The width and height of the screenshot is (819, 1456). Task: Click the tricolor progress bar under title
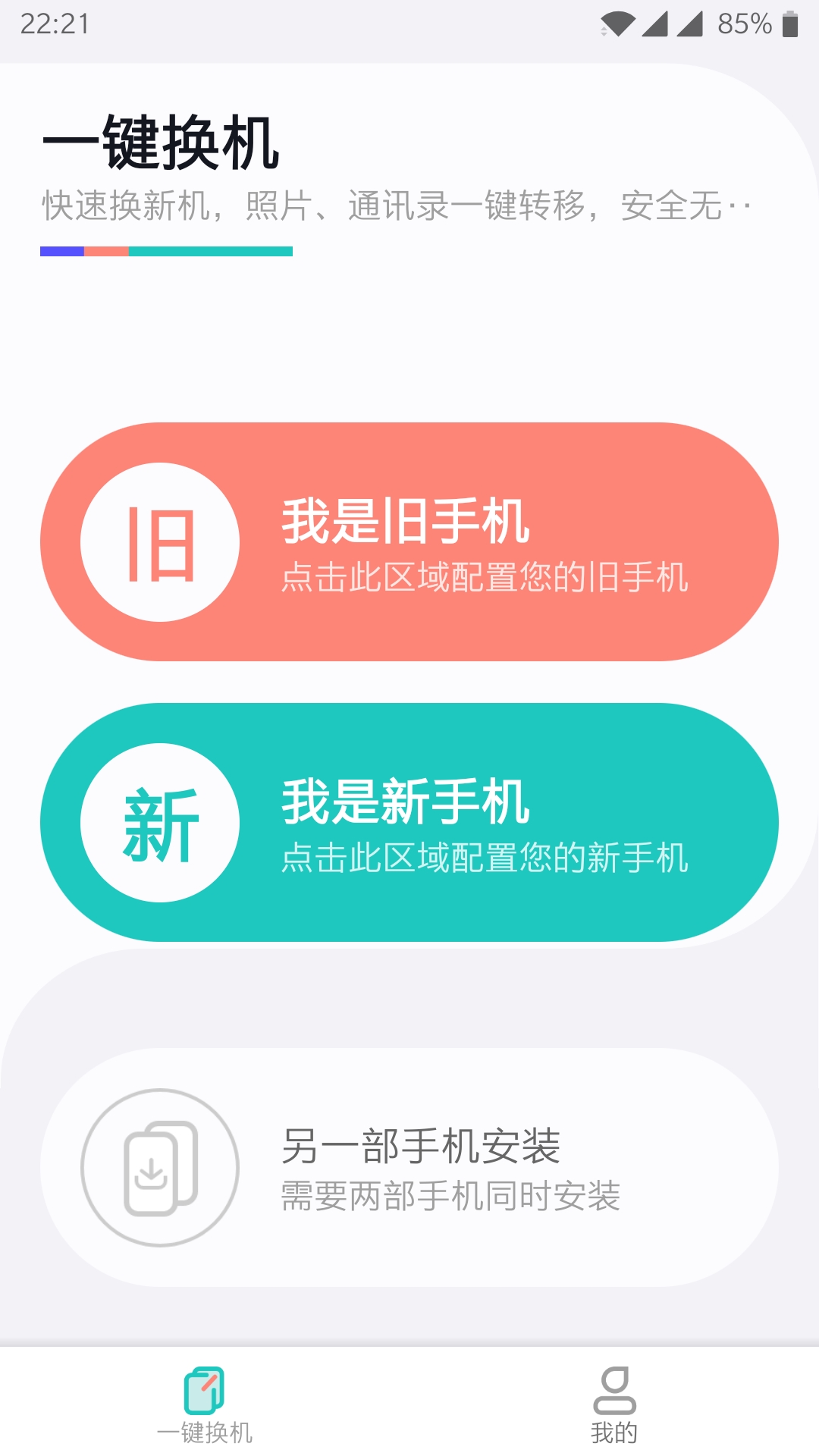pyautogui.click(x=165, y=251)
